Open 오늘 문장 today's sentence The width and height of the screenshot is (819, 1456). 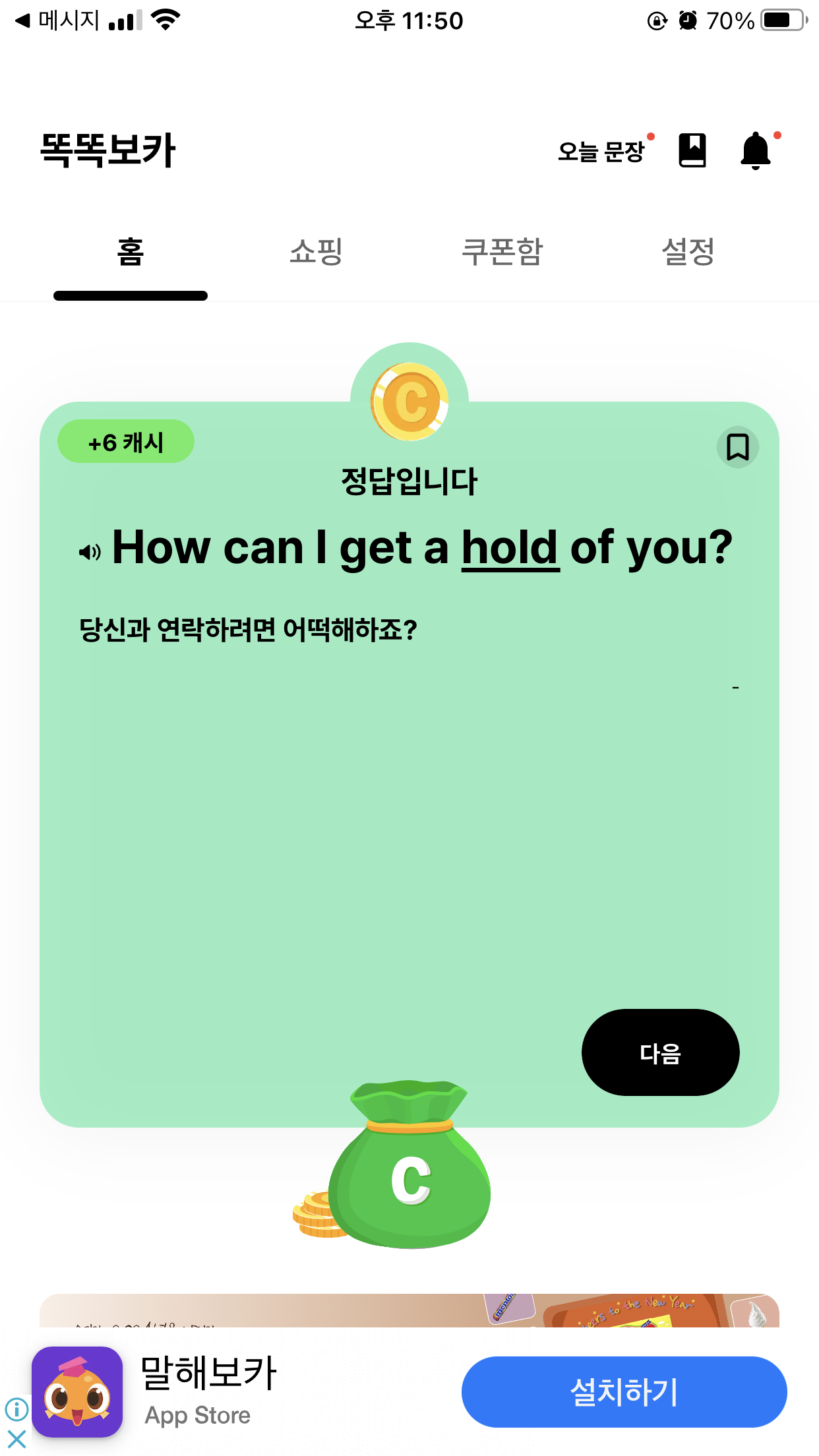601,152
